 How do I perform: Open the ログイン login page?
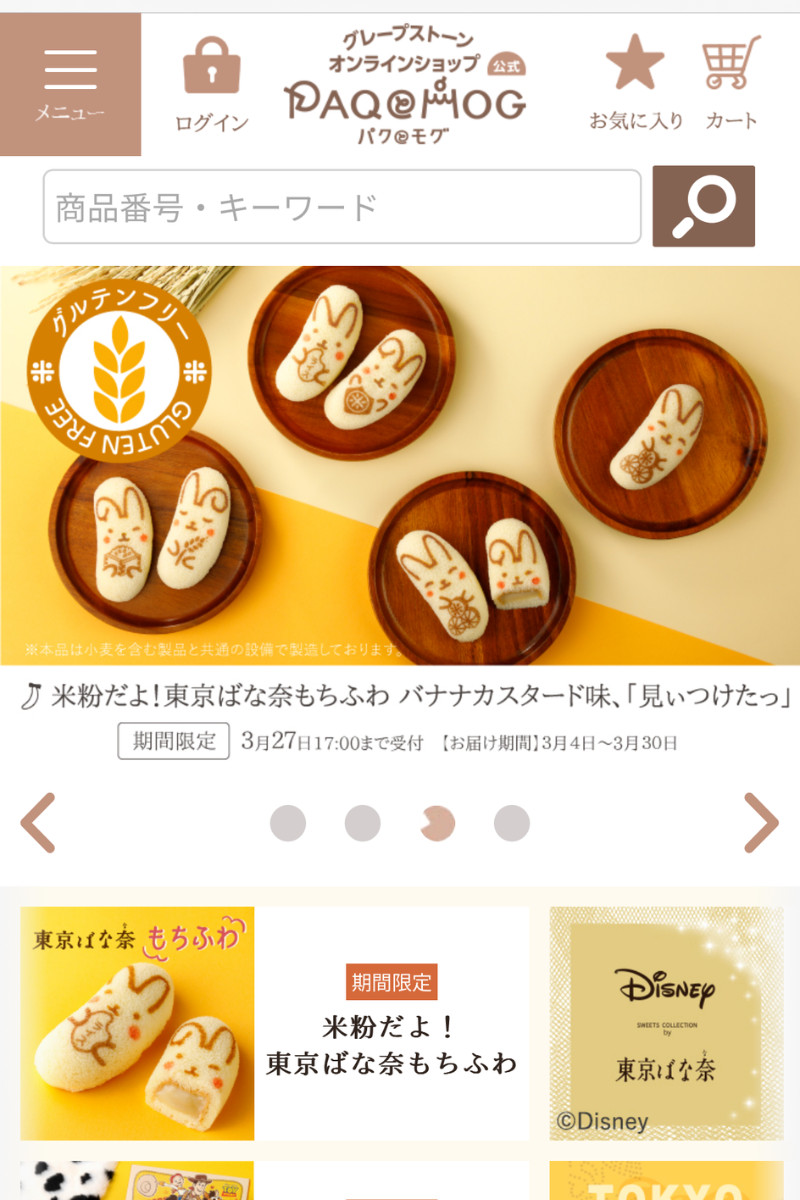coord(211,85)
